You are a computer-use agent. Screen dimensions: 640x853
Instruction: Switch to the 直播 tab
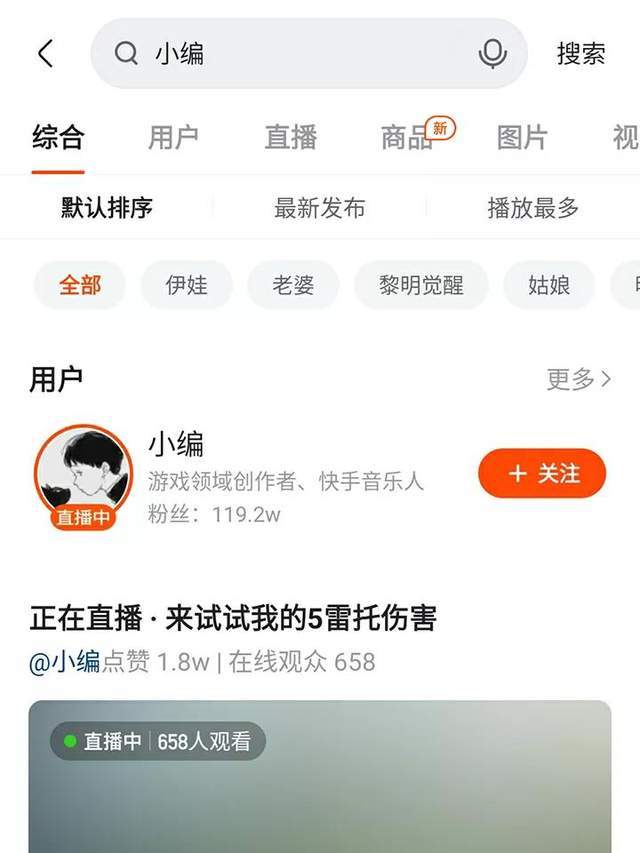click(290, 137)
